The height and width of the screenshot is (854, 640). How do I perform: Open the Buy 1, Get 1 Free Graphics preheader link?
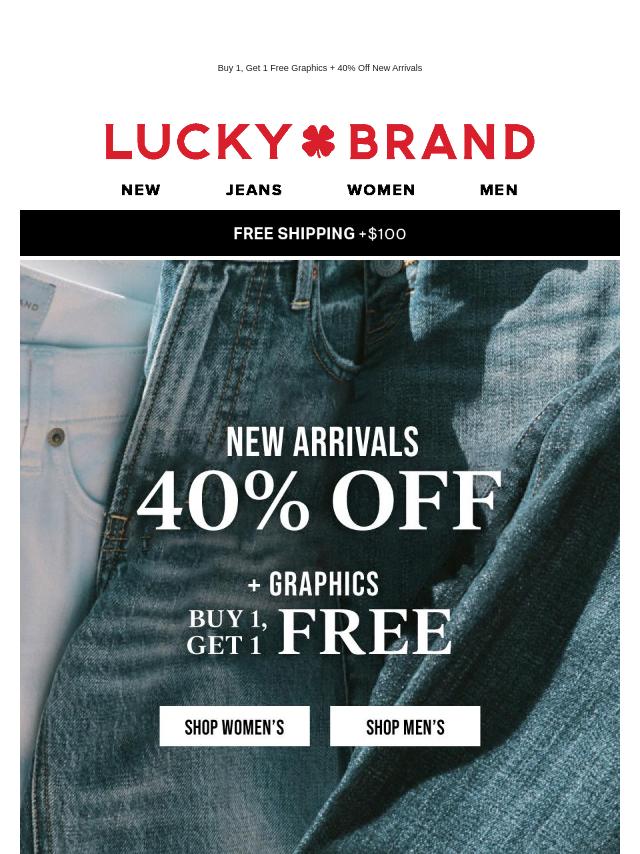tap(319, 68)
